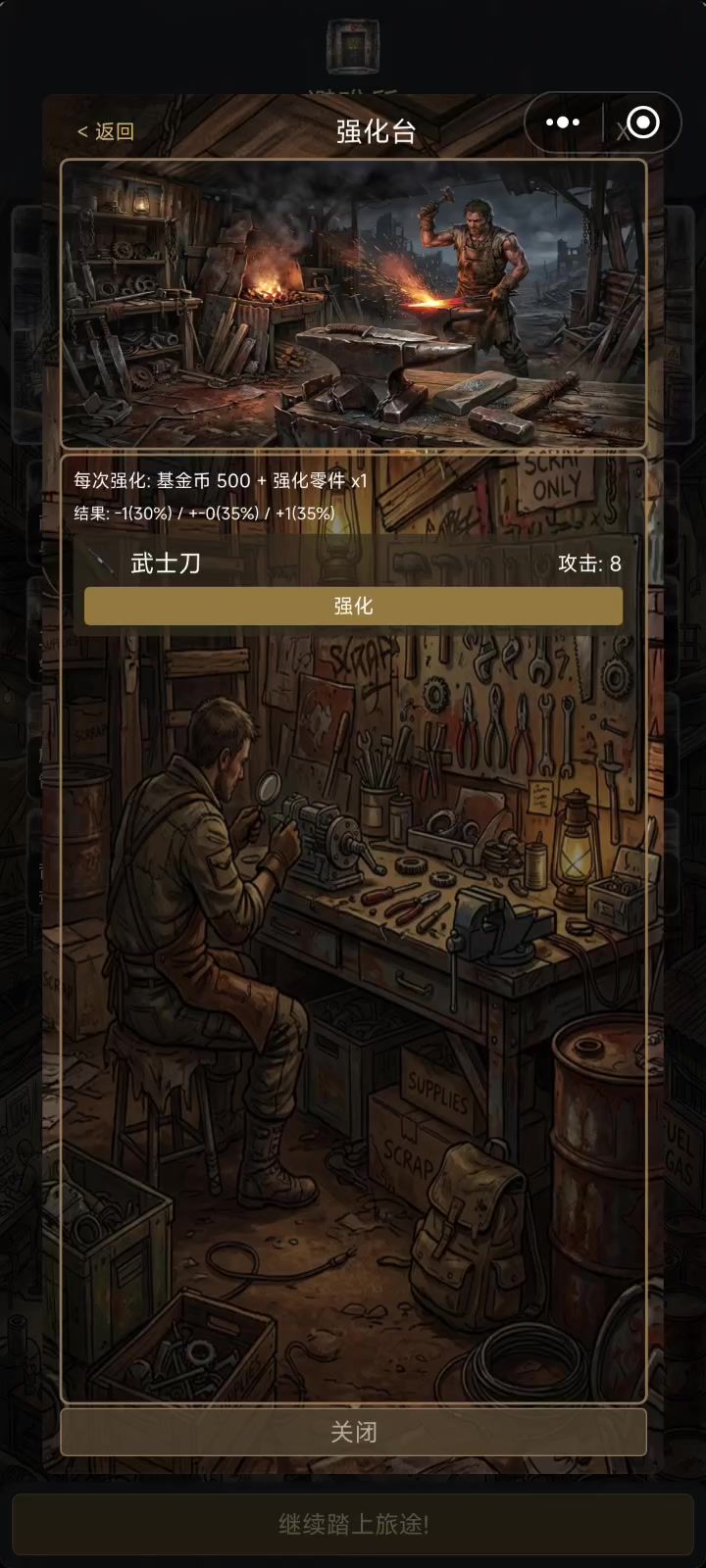706x1568 pixels.
Task: Tap the mini program close circle icon
Action: click(x=643, y=122)
